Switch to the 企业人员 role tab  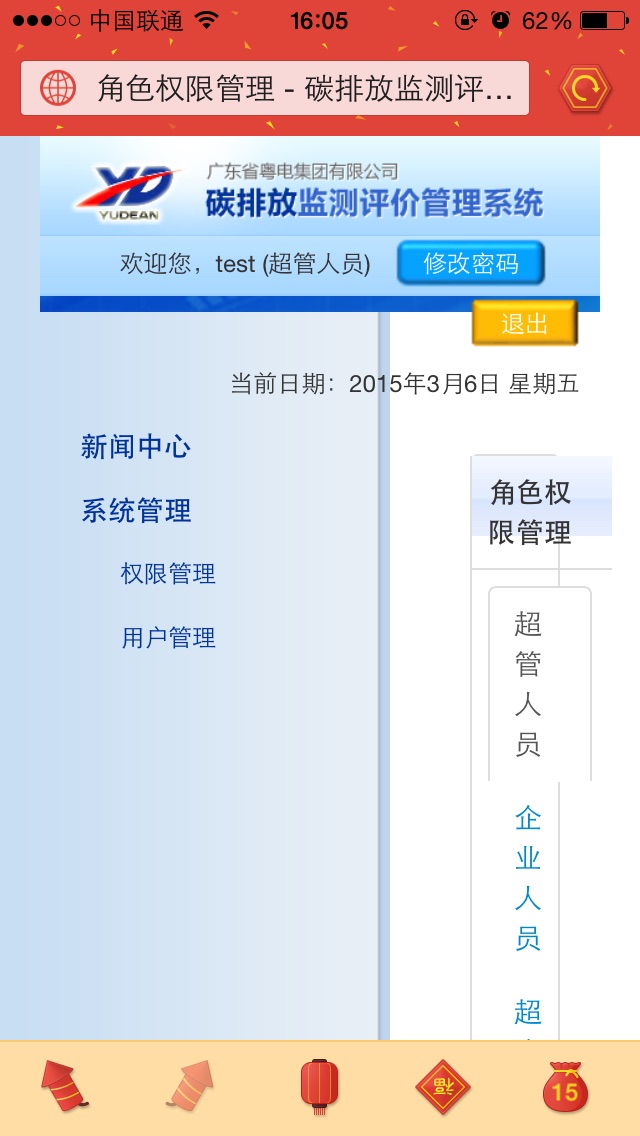528,879
